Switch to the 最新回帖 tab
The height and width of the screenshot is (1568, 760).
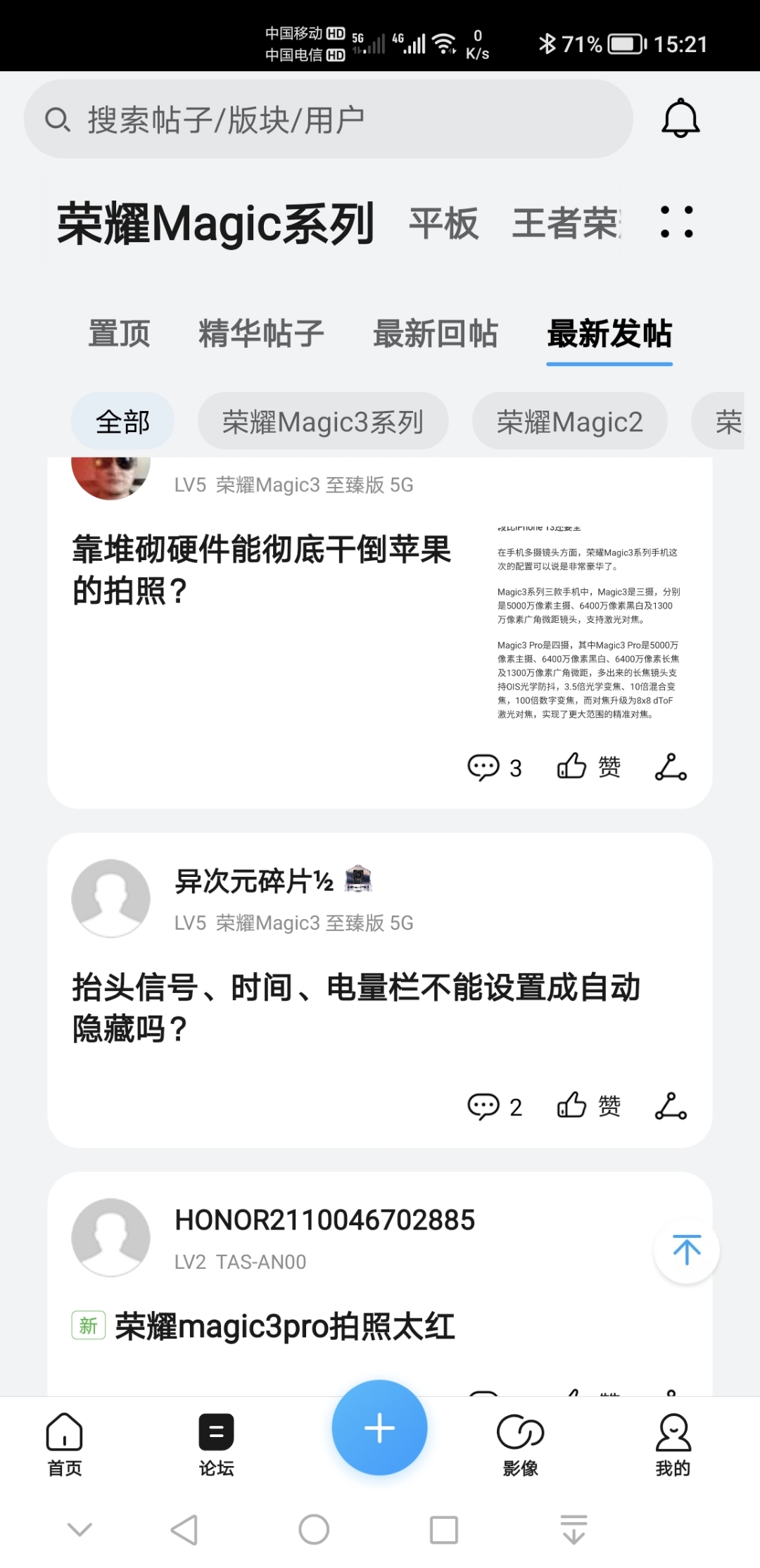(x=436, y=334)
